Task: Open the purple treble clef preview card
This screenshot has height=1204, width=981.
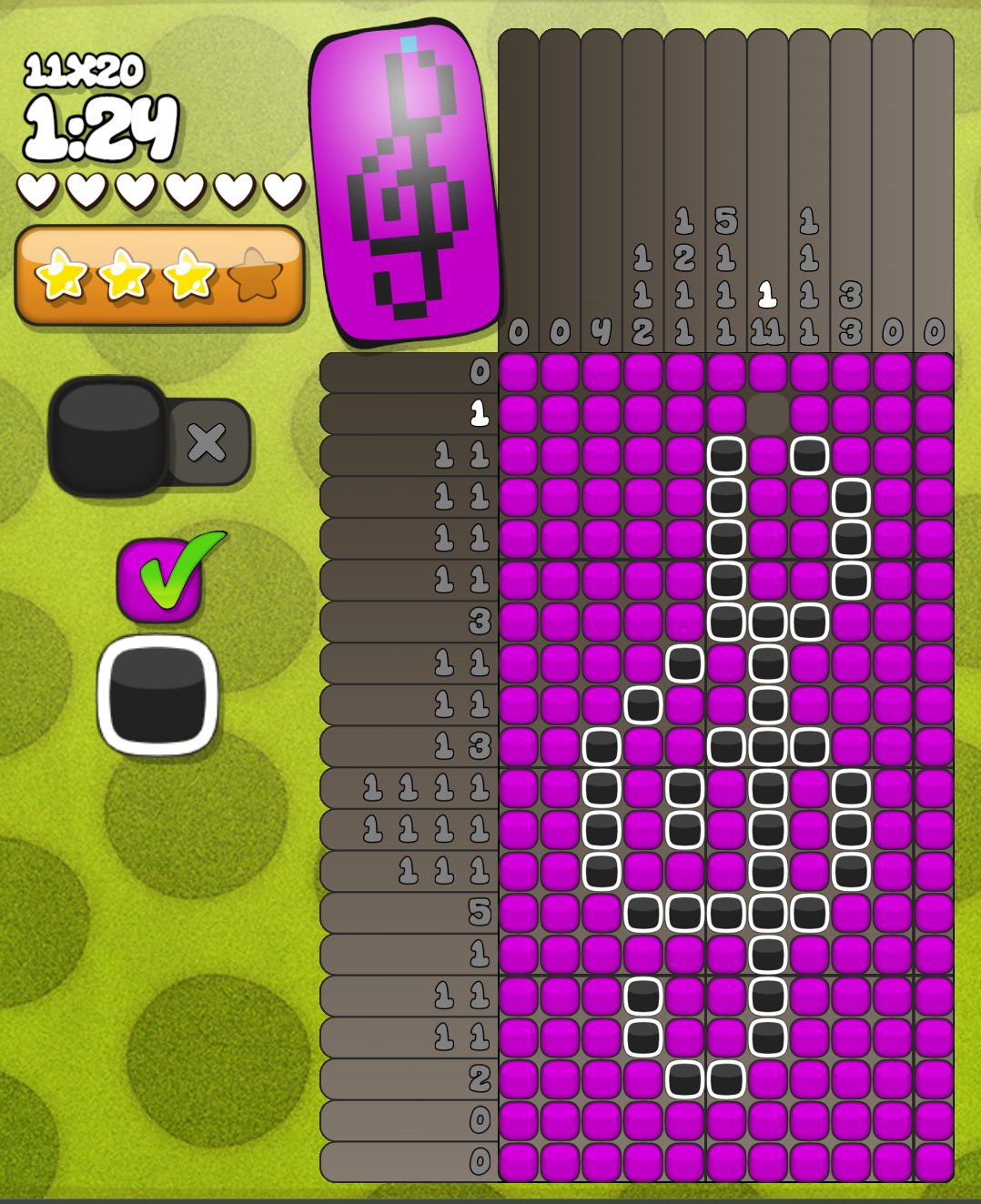Action: (x=406, y=185)
